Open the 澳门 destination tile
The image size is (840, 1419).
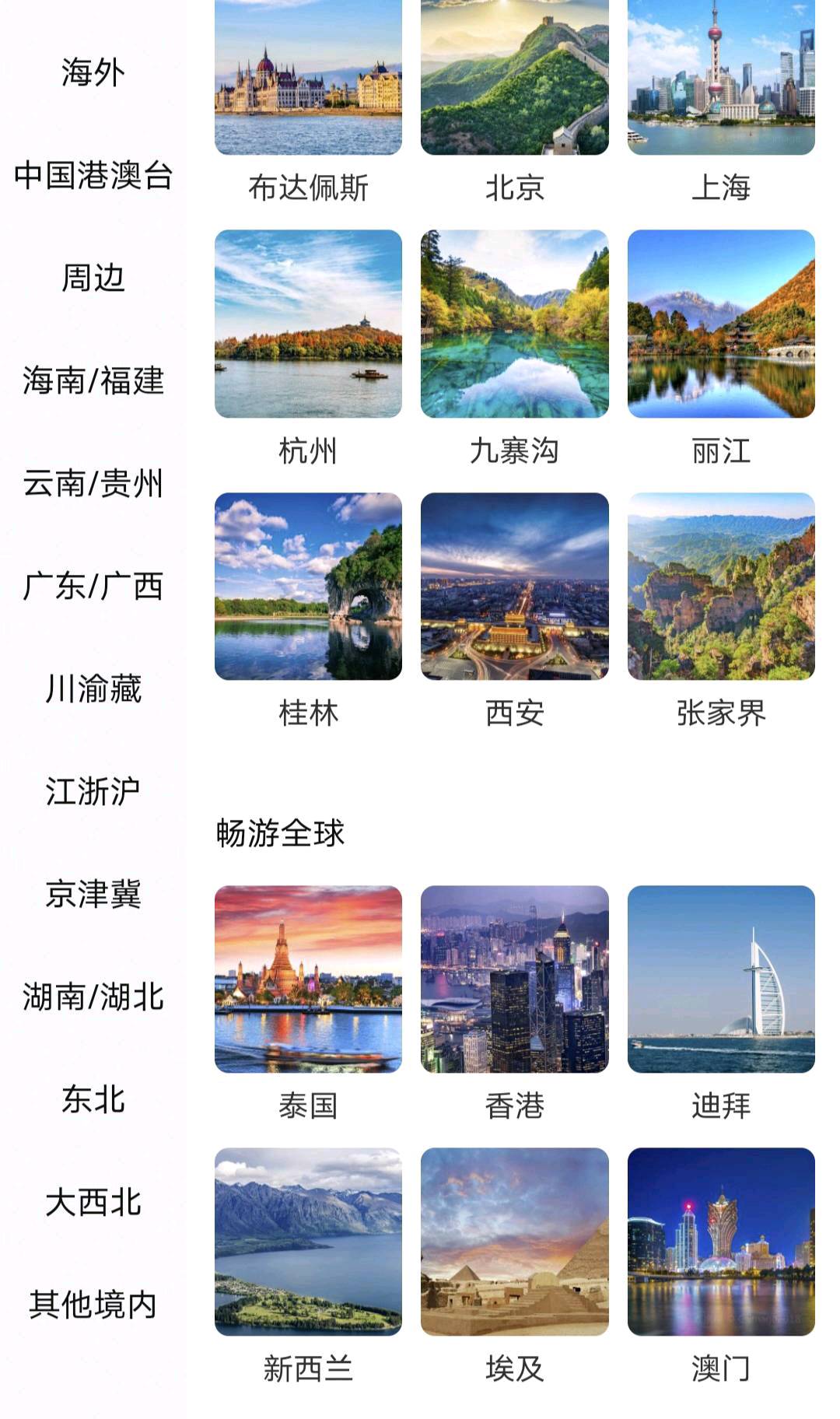coord(721,1267)
